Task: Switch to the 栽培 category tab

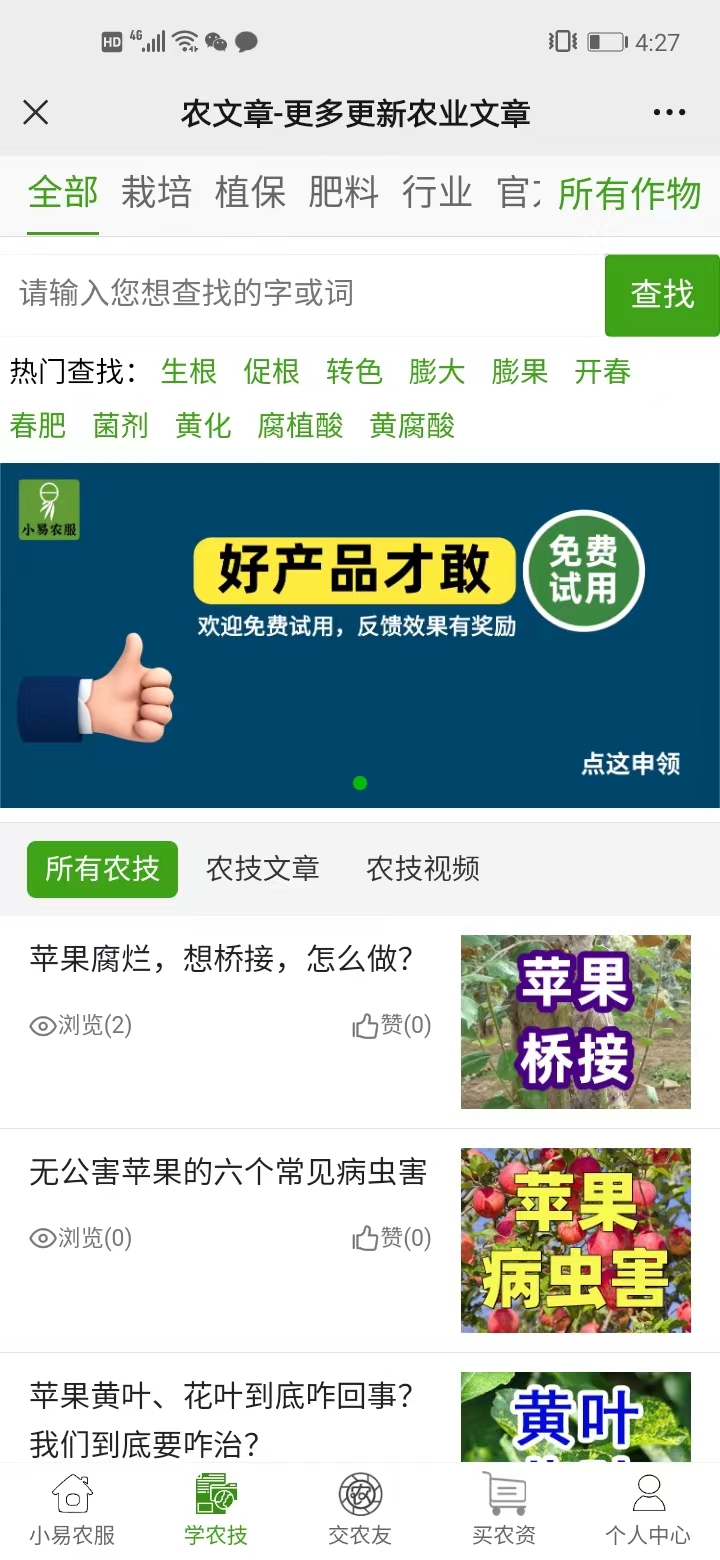Action: click(156, 192)
